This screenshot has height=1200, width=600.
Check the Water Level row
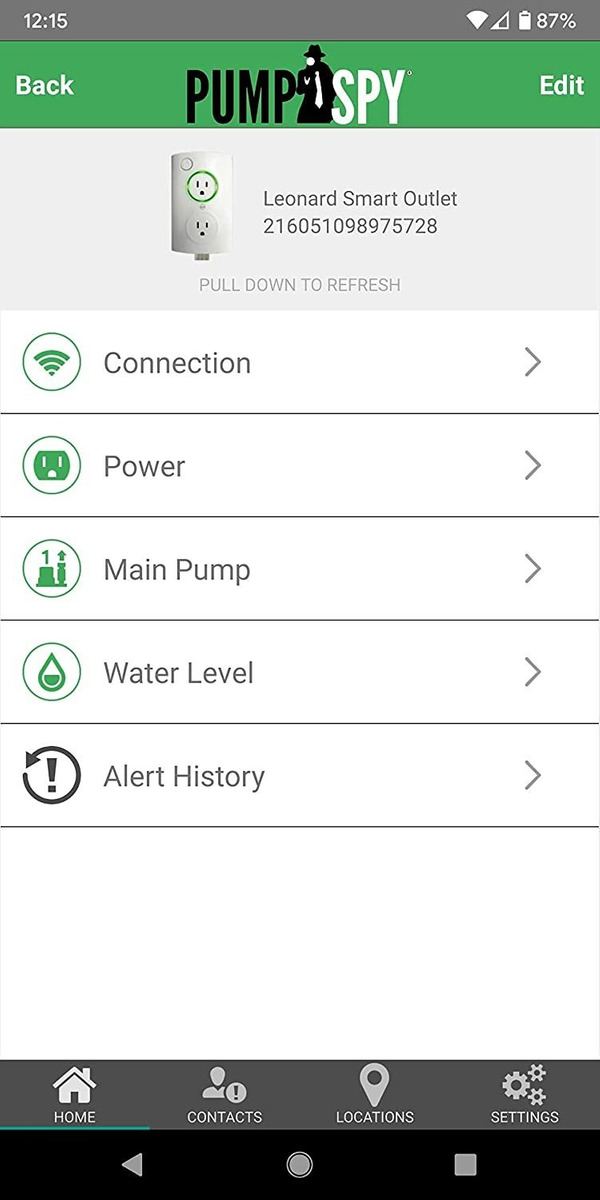coord(300,673)
